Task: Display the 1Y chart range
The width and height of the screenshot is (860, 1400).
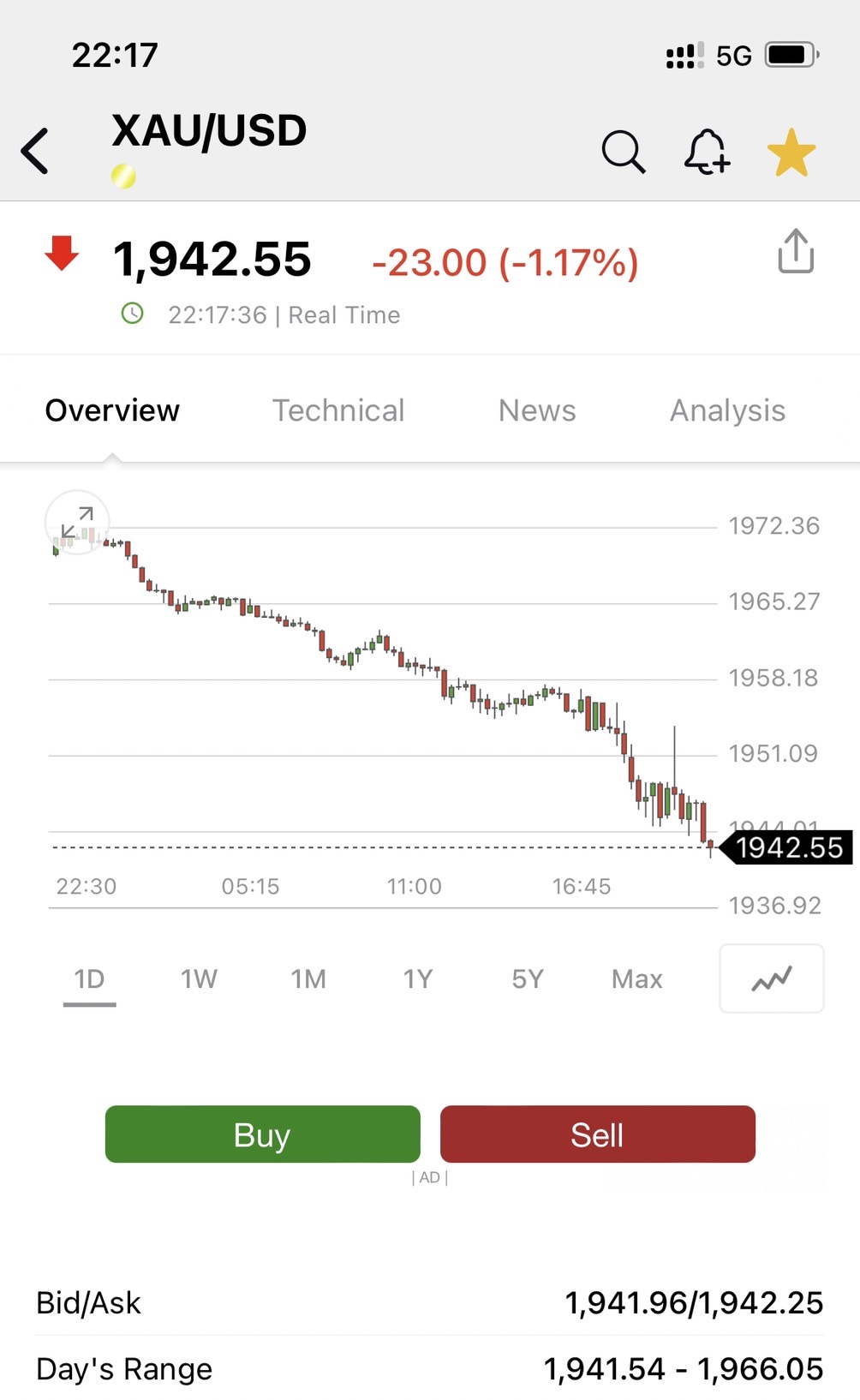Action: pos(418,979)
